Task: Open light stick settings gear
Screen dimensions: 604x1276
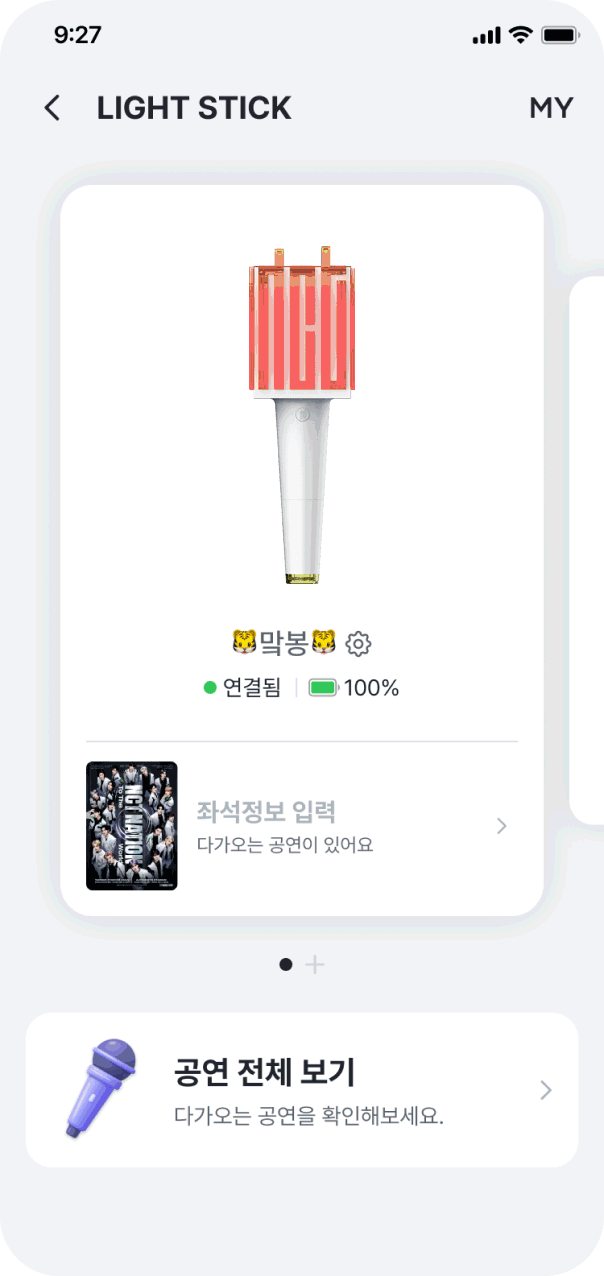Action: tap(358, 643)
